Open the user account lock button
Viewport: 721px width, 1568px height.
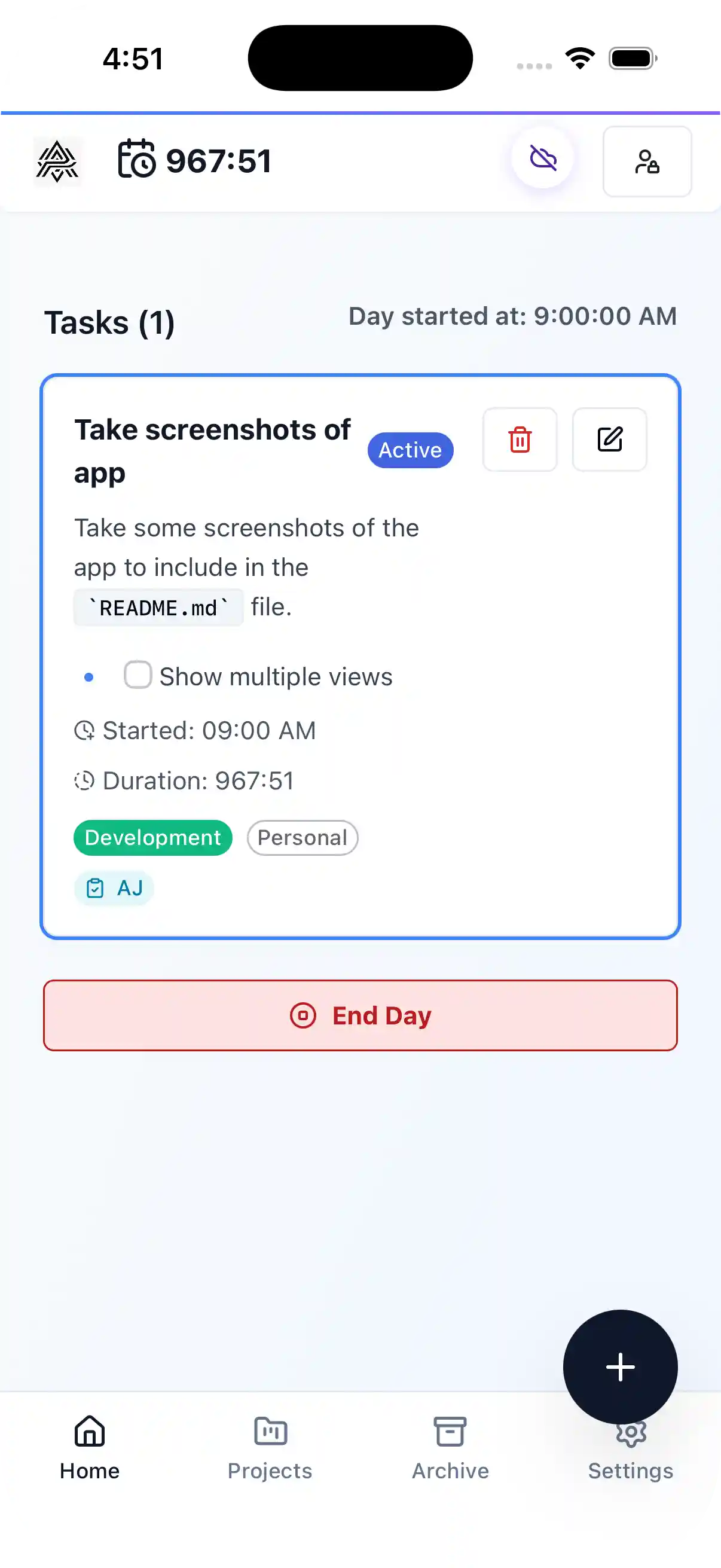647,162
